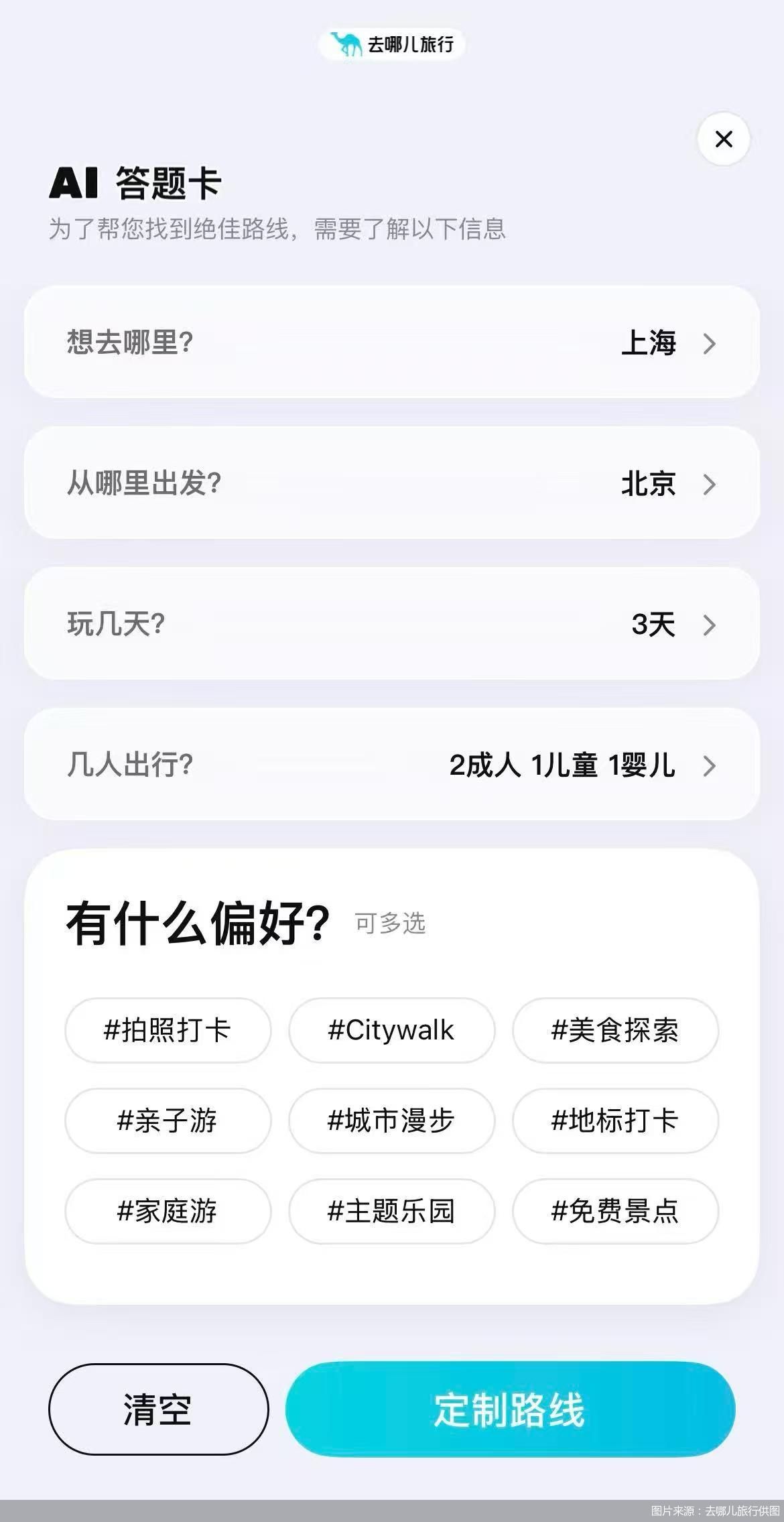784x1522 pixels.
Task: Close the AI 答题卡 dialog
Action: coord(723,139)
